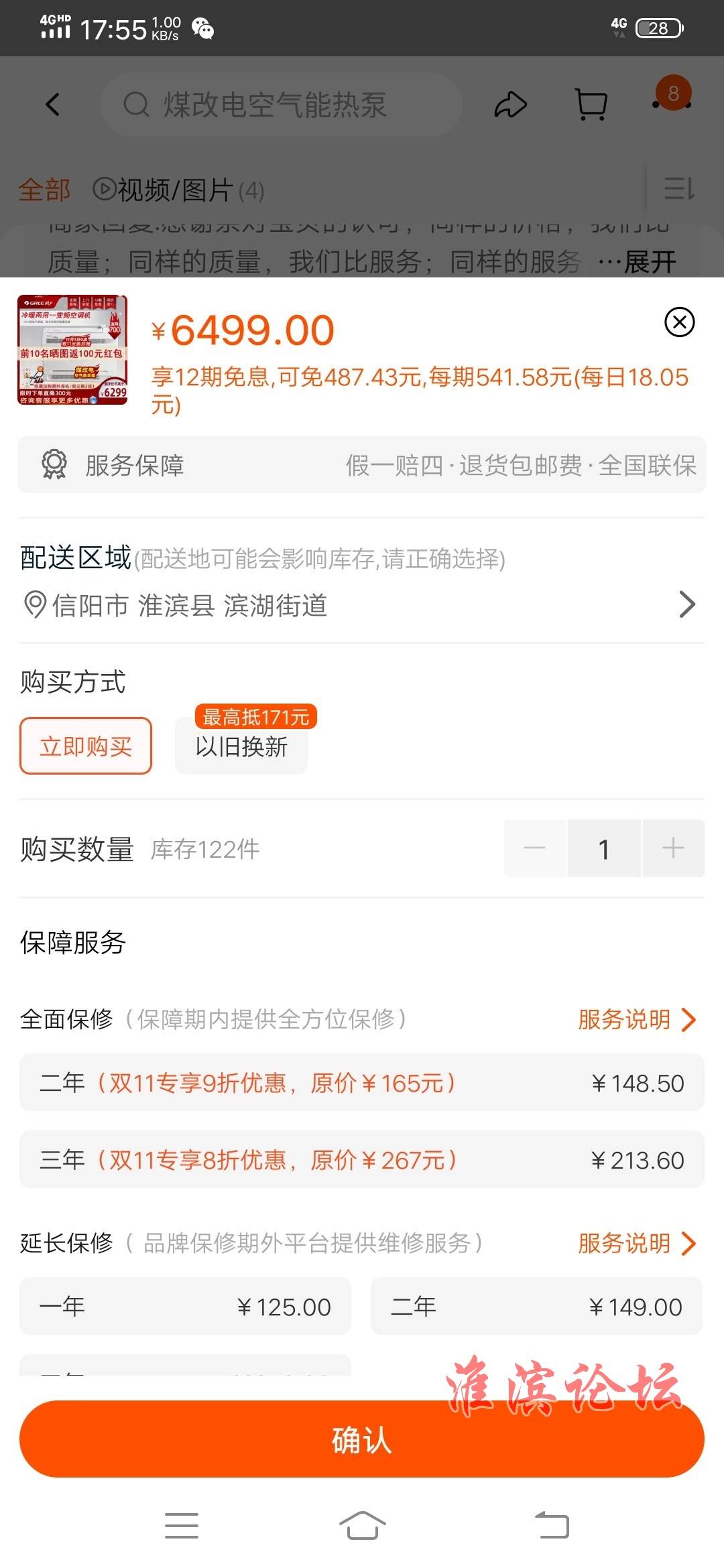
Task: Select three-year 全面保修 at ¥213.60
Action: pyautogui.click(x=362, y=1159)
